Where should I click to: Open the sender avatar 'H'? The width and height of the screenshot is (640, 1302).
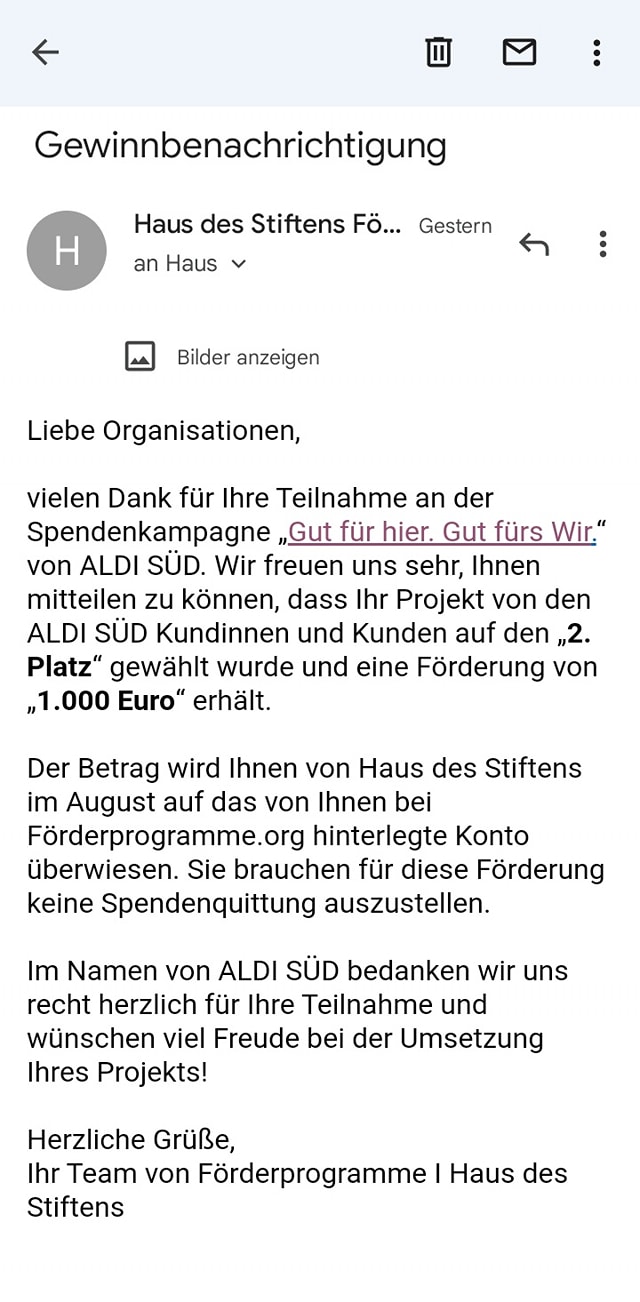tap(66, 250)
